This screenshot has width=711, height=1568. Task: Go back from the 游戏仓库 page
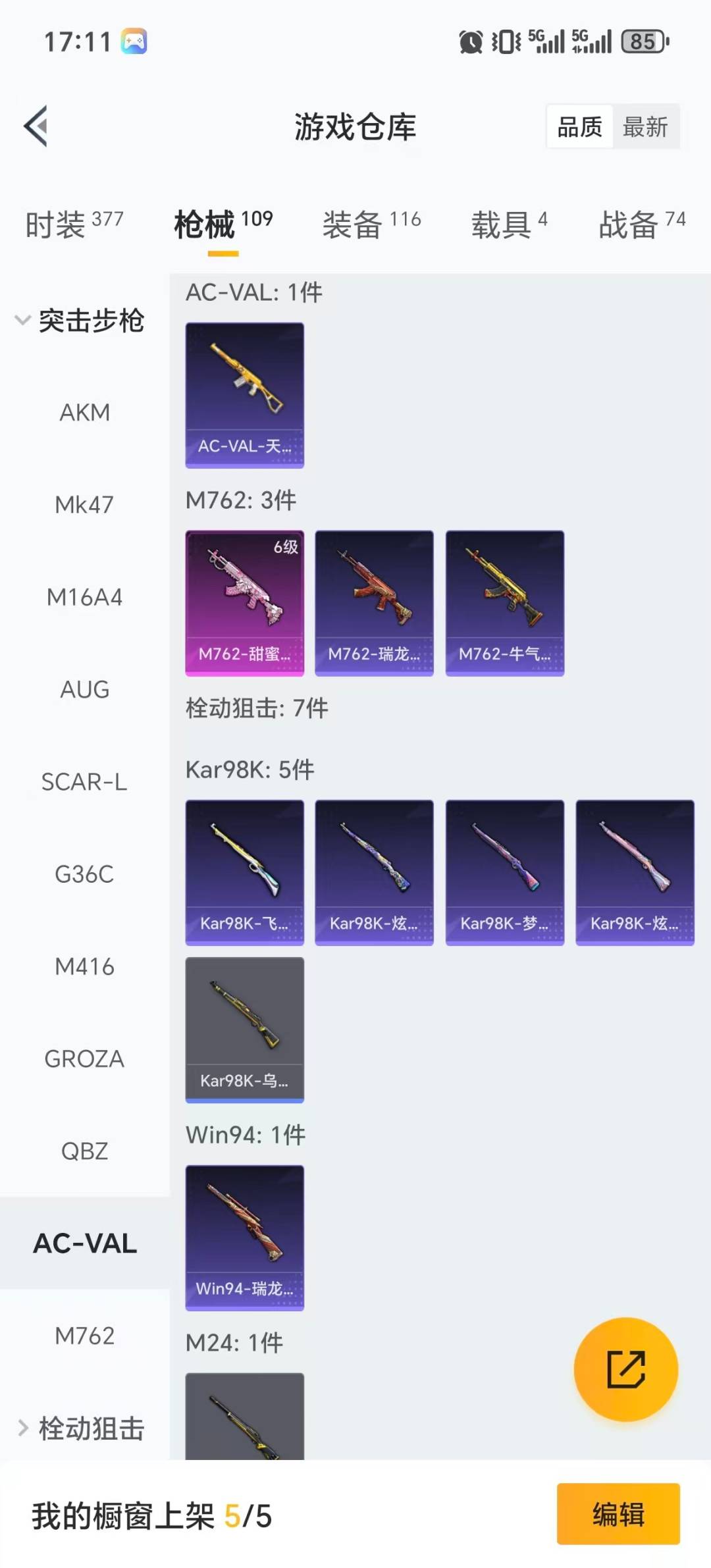(36, 126)
